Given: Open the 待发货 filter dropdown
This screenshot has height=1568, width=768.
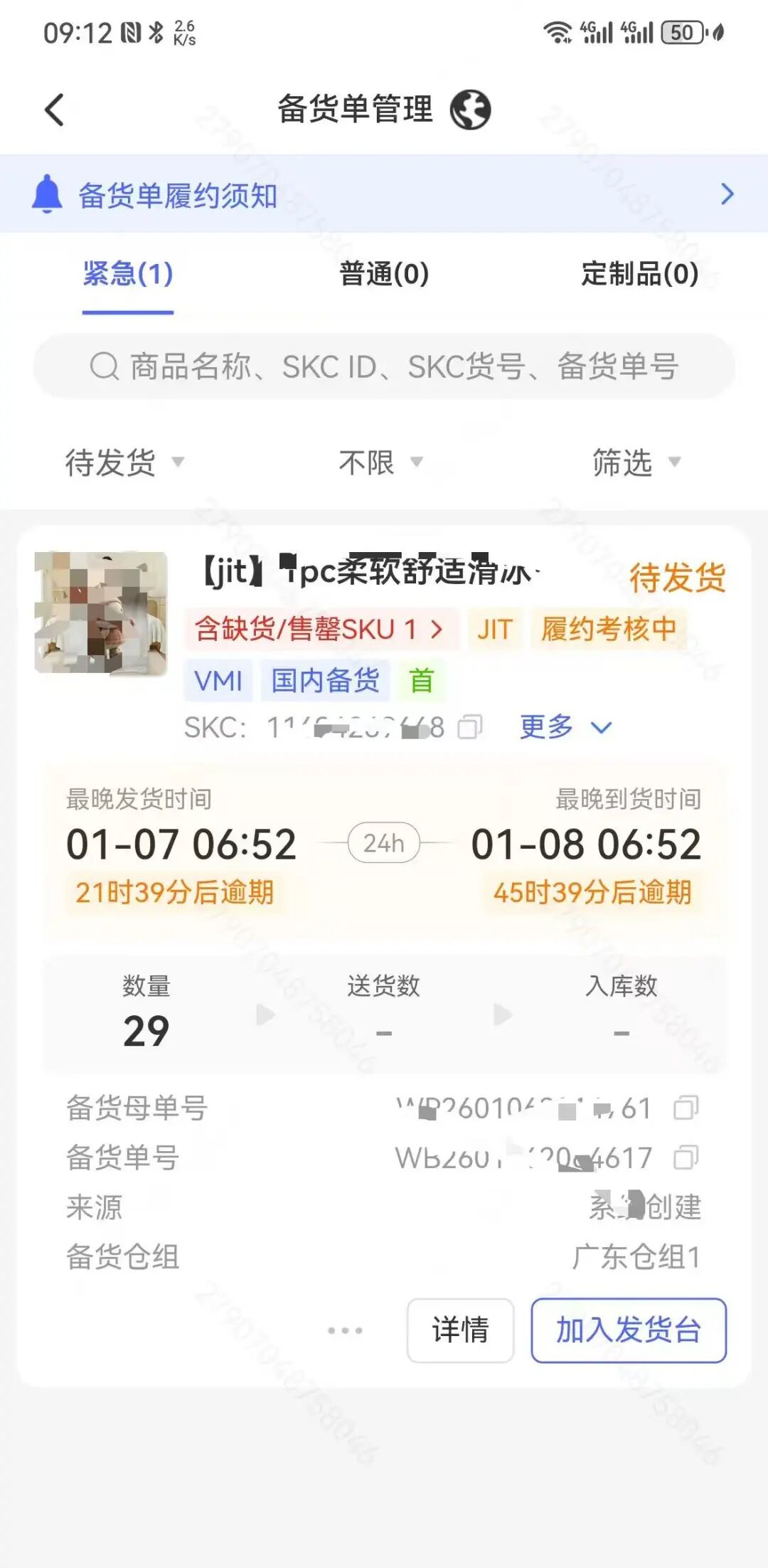Looking at the screenshot, I should click(x=122, y=462).
